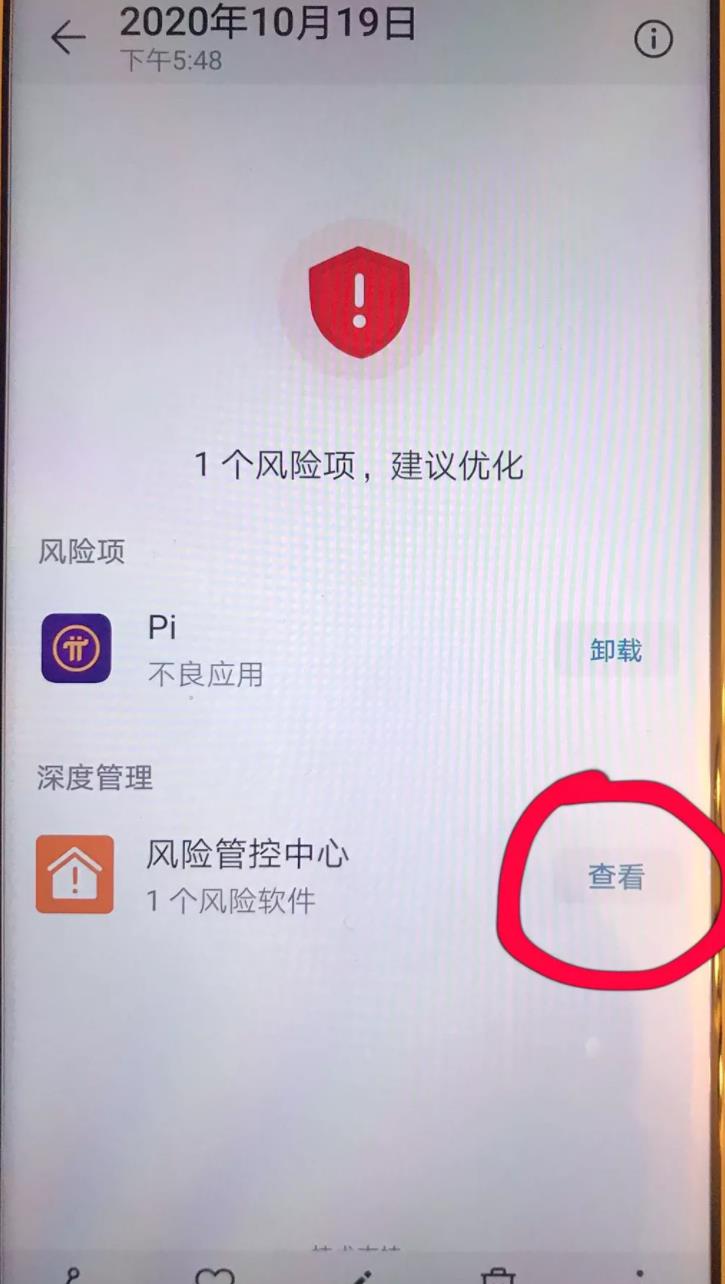Mark photo as favorite with heart
Screen dimensions: 725x1284
pyautogui.click(x=214, y=1275)
